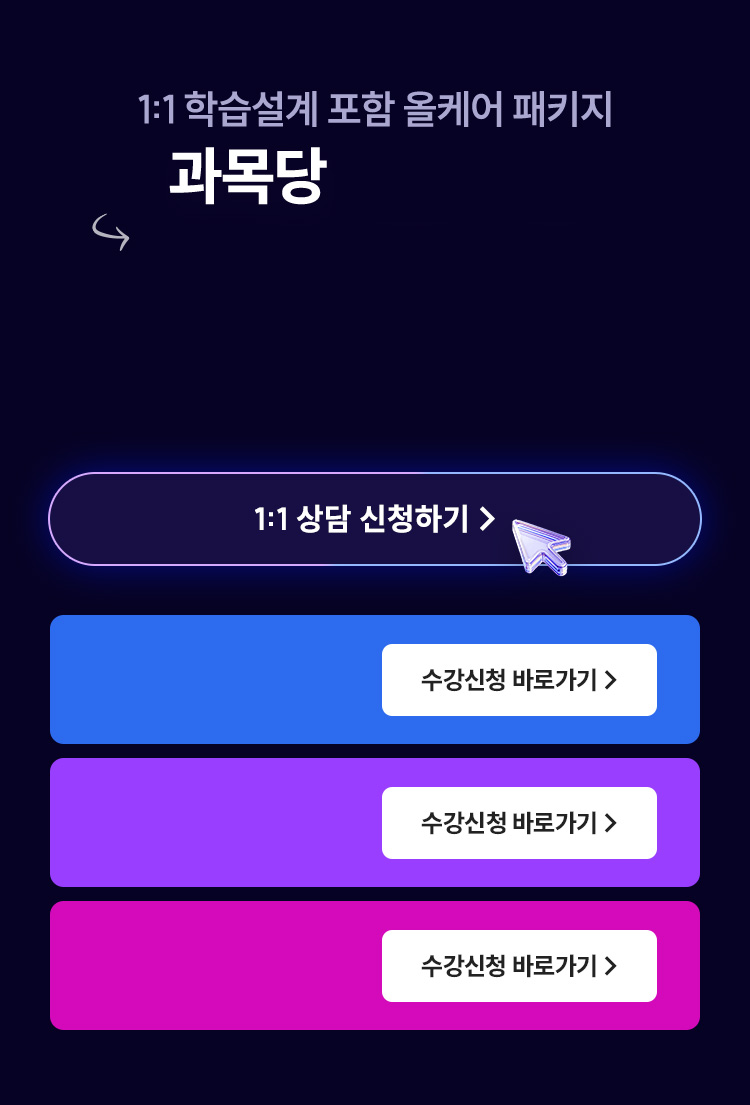Open 수강신청 바로가기 in the magenta card
The image size is (750, 1105).
[x=519, y=966]
